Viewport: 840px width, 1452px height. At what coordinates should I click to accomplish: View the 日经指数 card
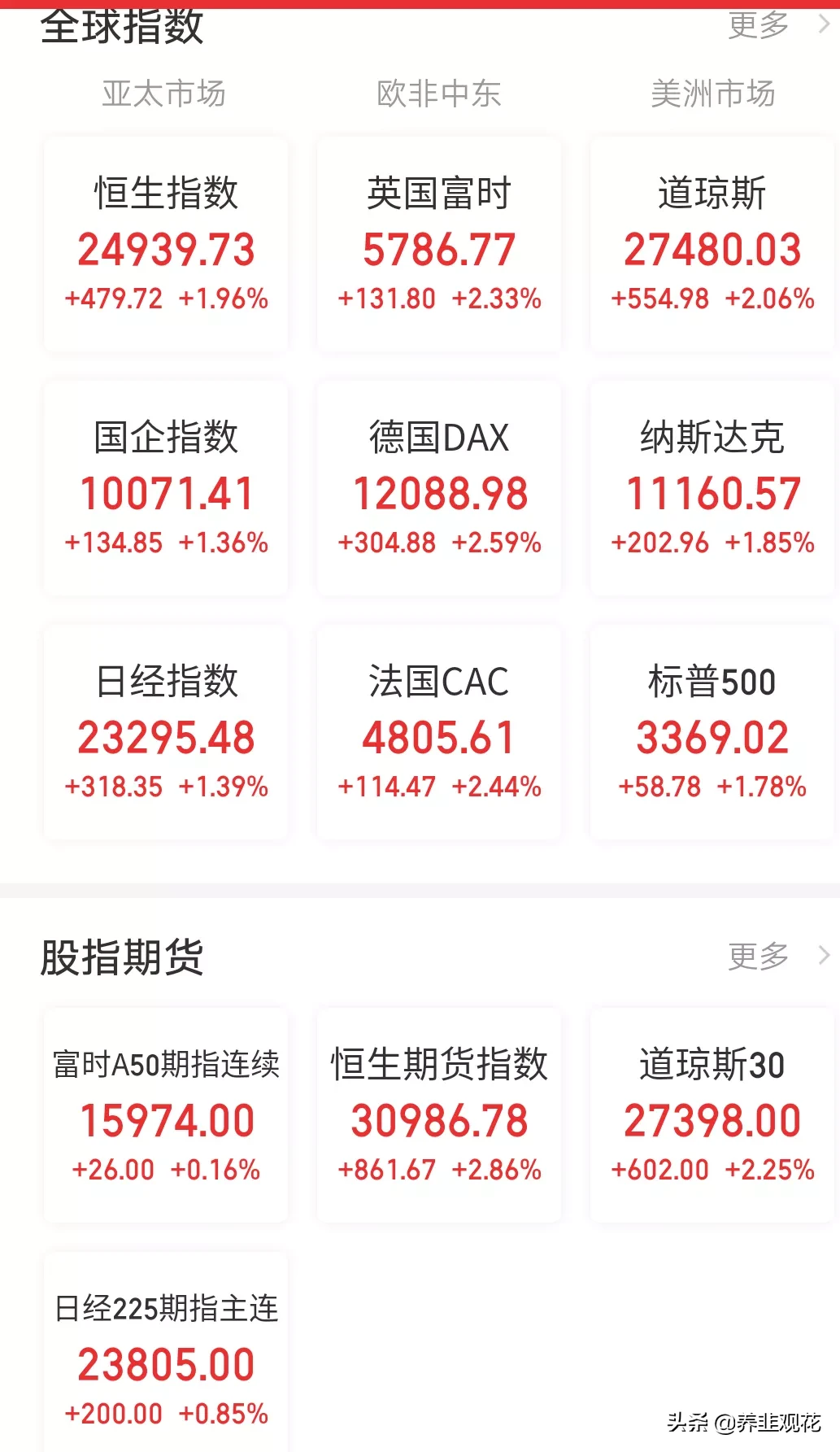(x=166, y=732)
